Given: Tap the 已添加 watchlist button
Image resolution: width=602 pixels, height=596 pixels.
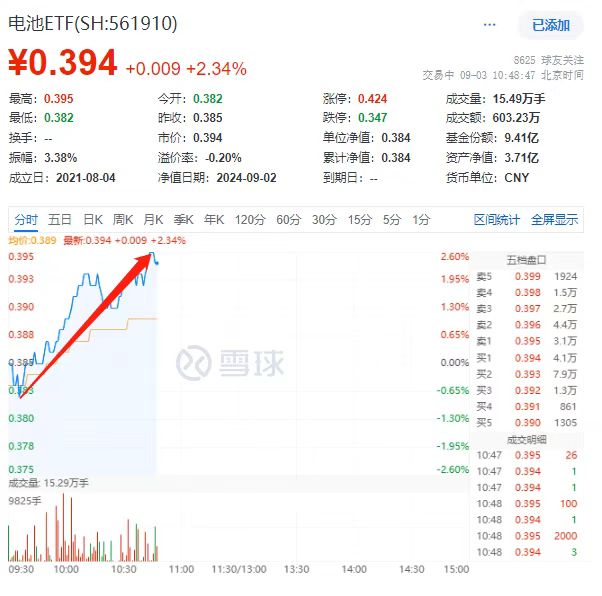Looking at the screenshot, I should coord(550,24).
